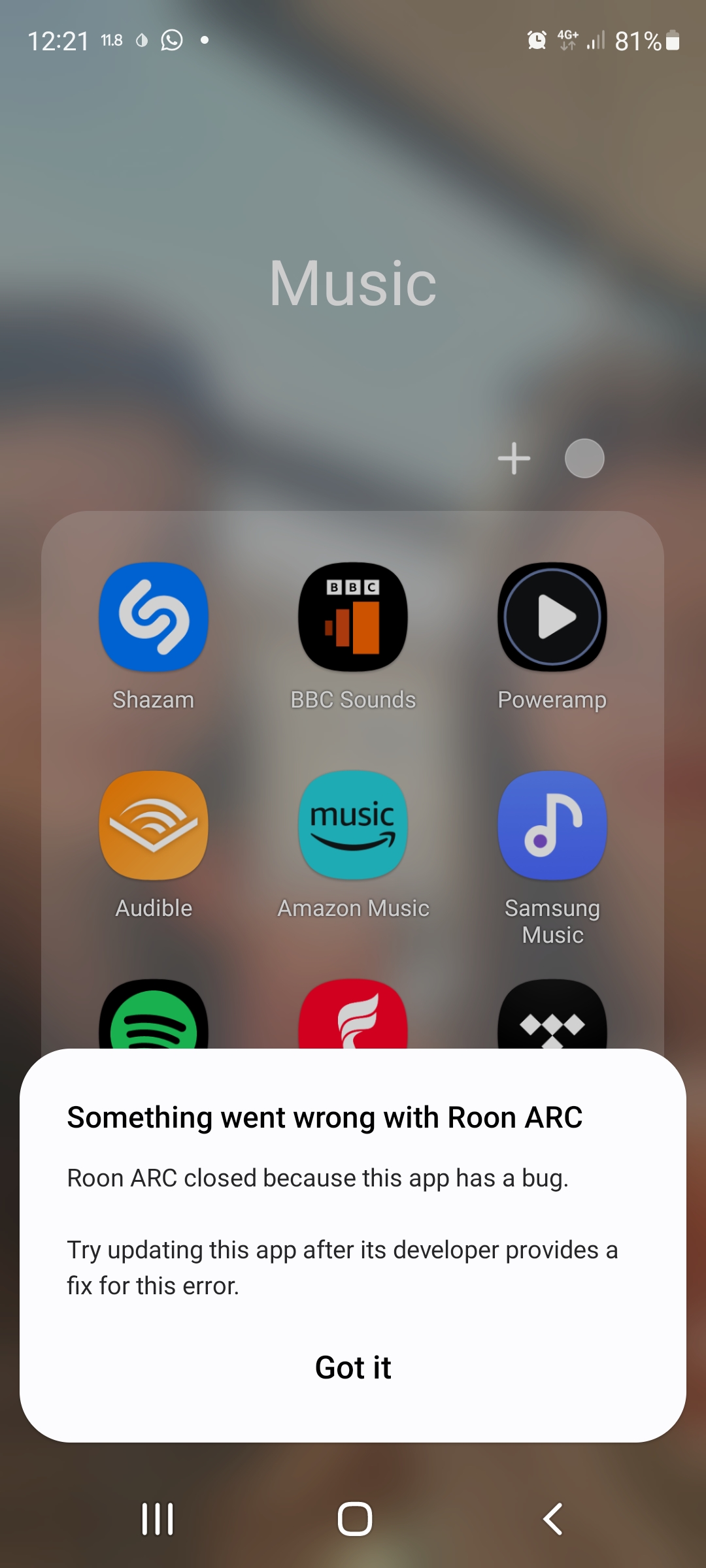Add apps to the Music folder
Viewport: 706px width, 1568px height.
[x=514, y=458]
